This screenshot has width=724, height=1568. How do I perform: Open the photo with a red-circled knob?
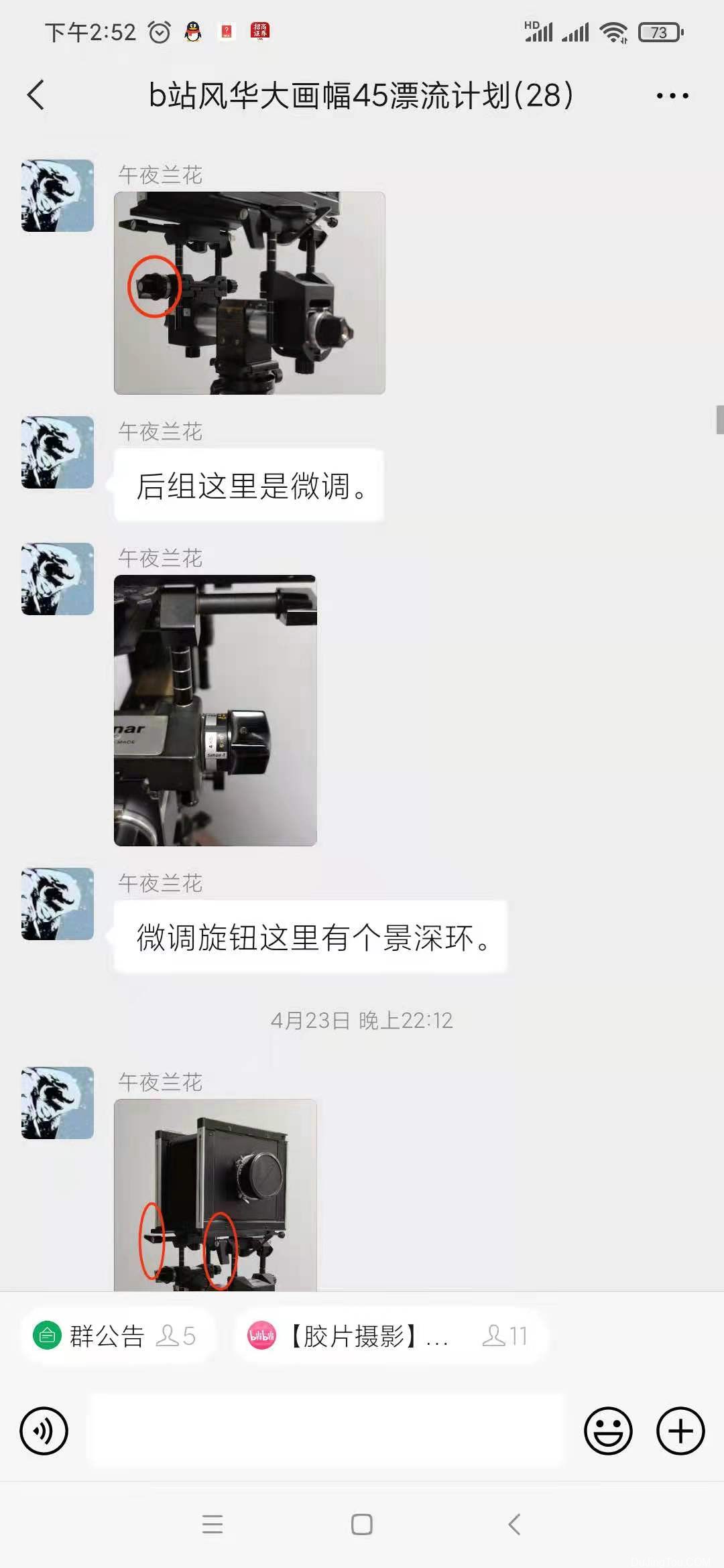(249, 293)
